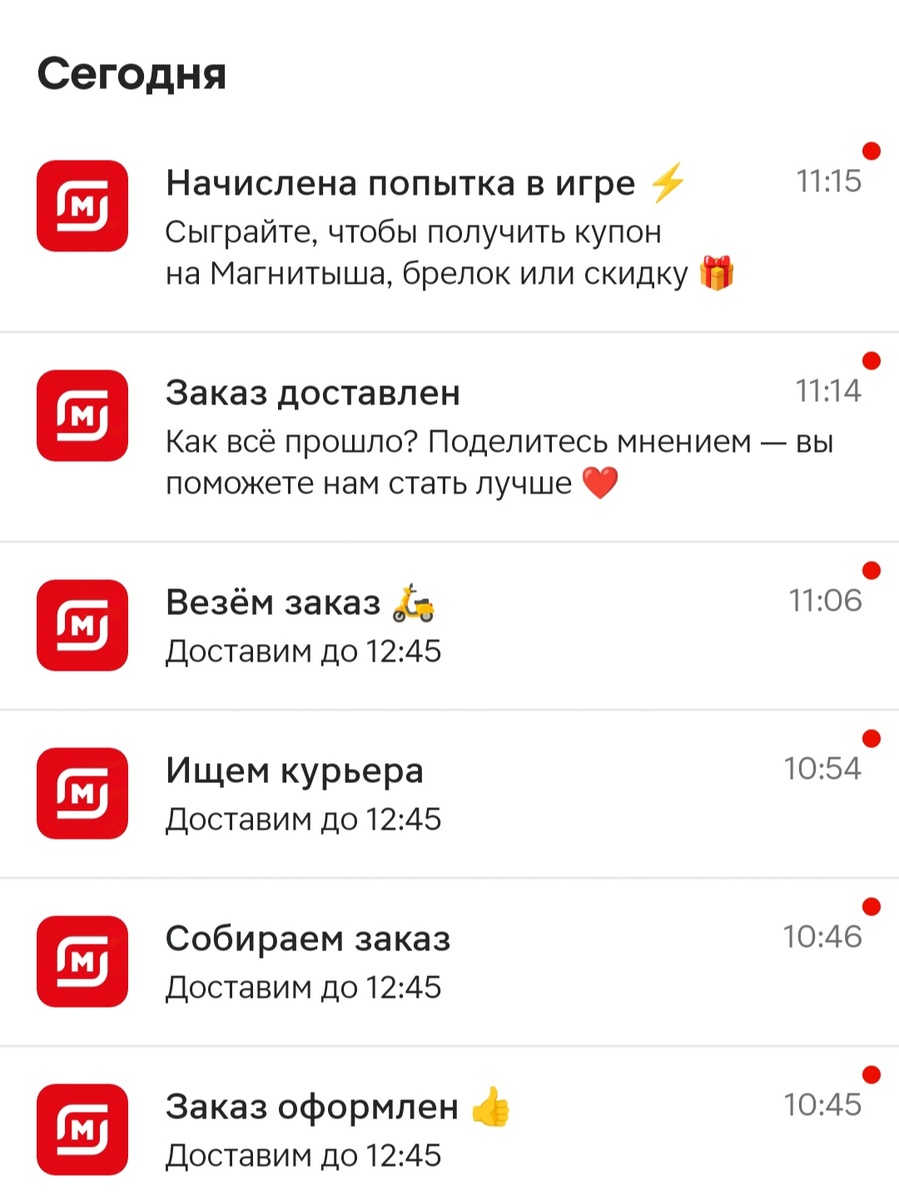Dismiss the unread indicator on 'Заказ доставлен'
This screenshot has width=899, height=1200.
(870, 361)
